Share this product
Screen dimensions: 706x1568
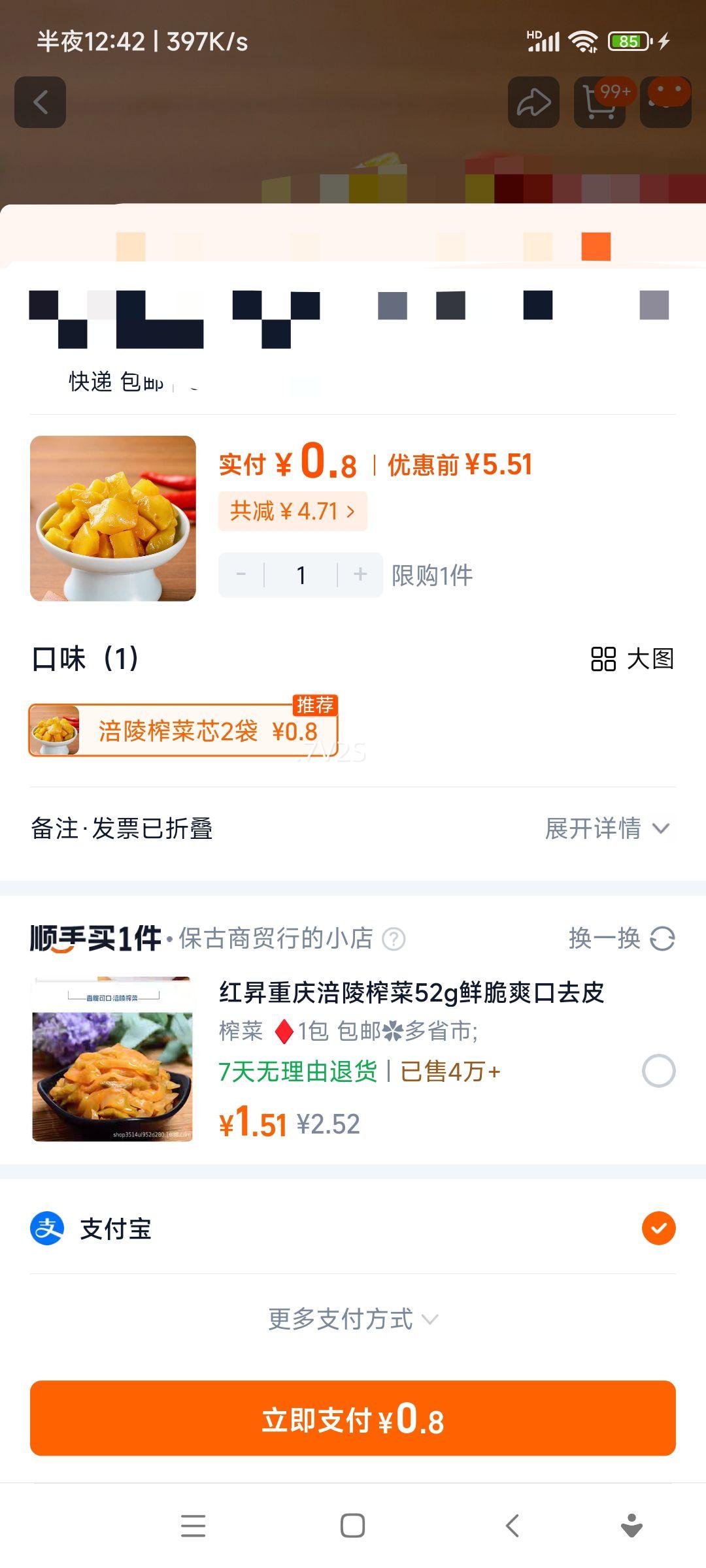533,103
